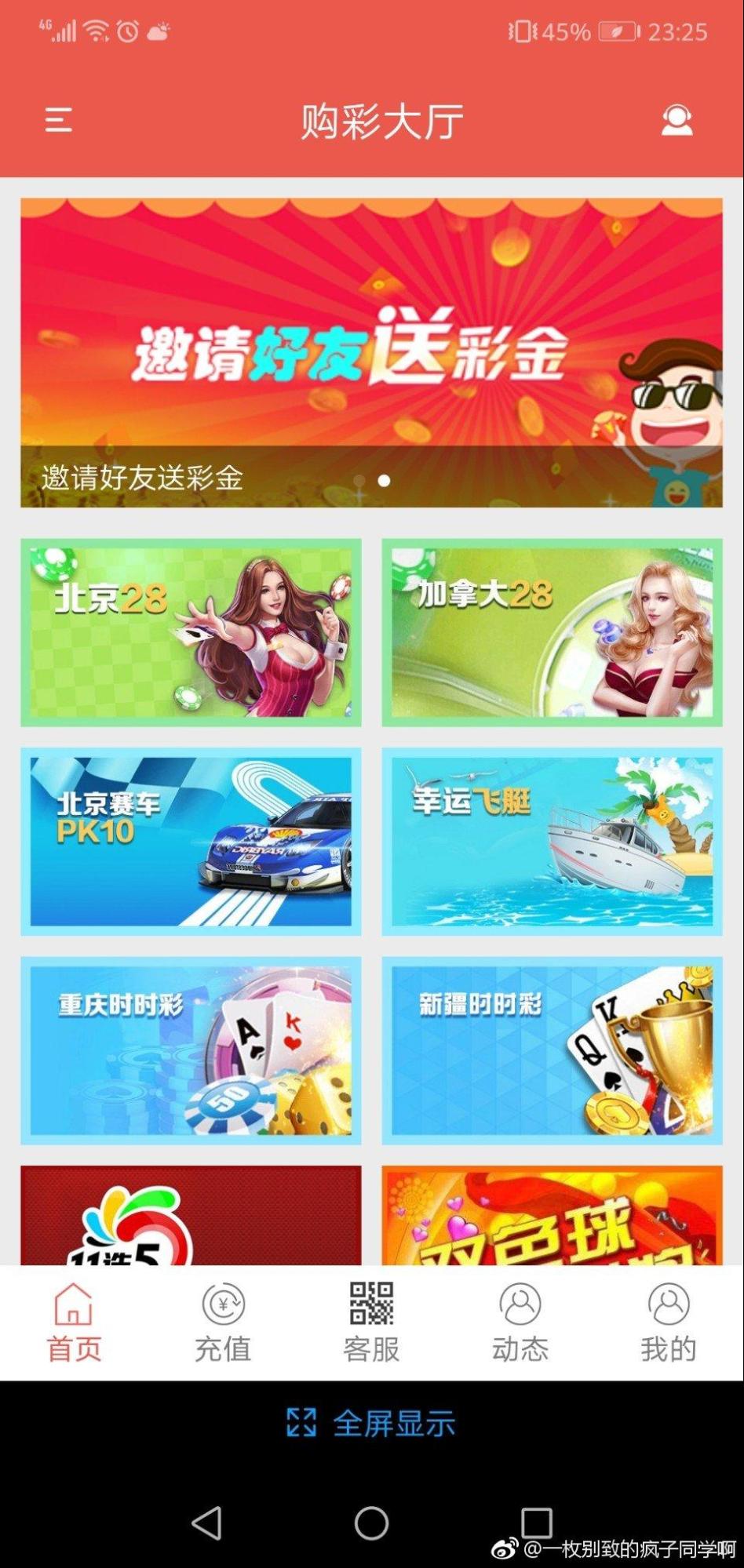Open the user profile icon
744x1568 pixels.
coord(676,120)
